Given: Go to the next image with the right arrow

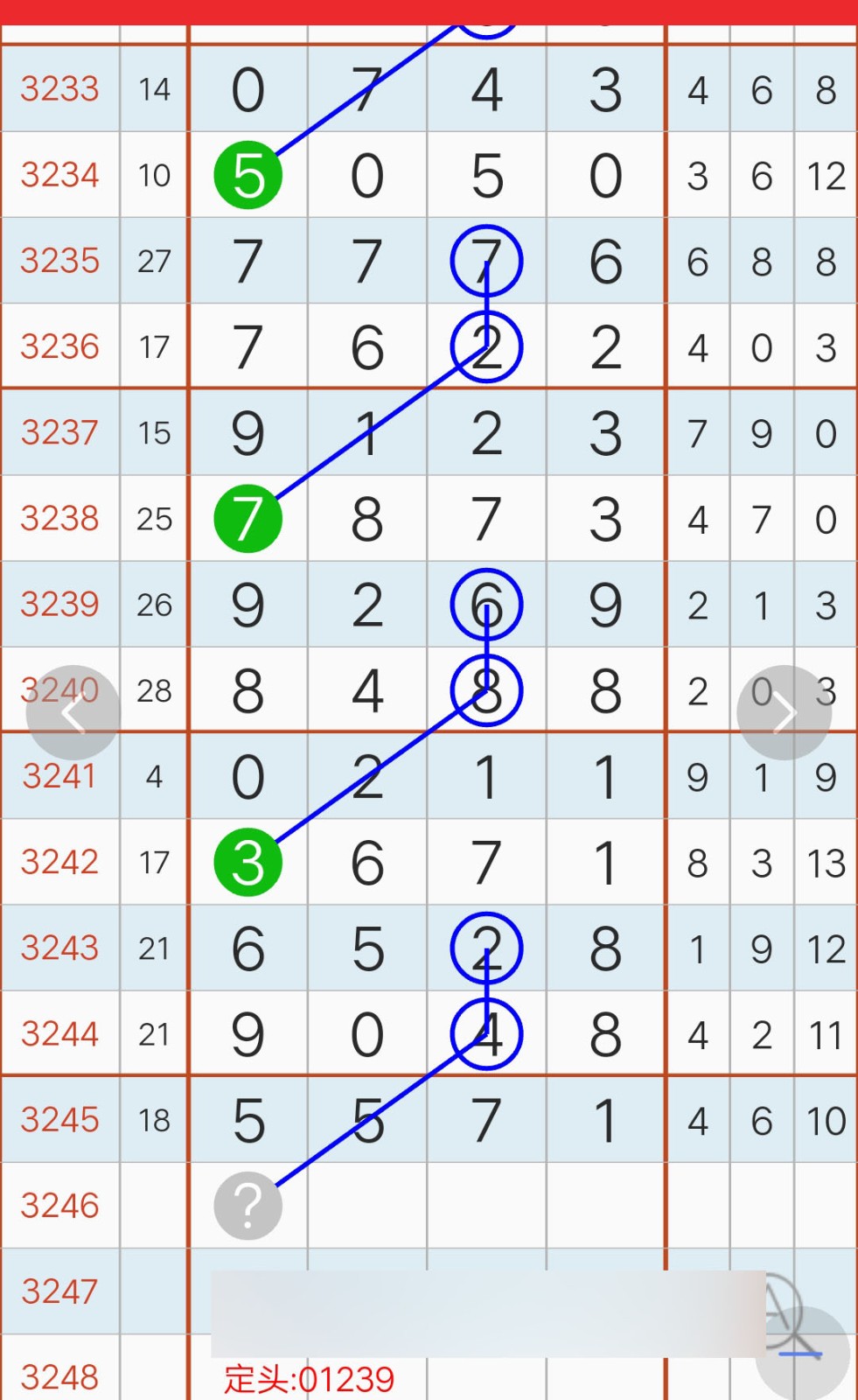Looking at the screenshot, I should 784,713.
